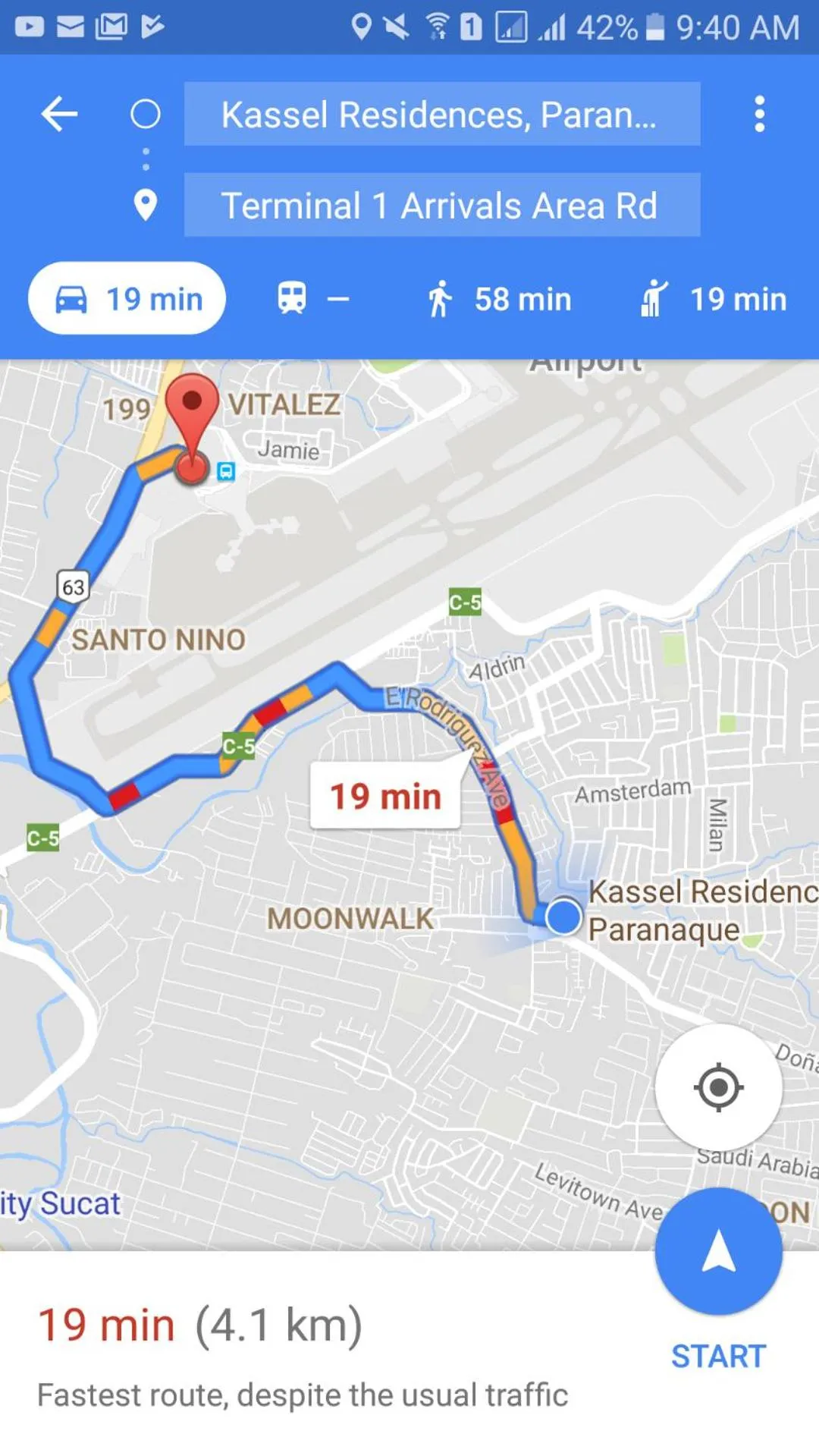Open the overflow menu with three dots
Viewport: 819px width, 1456px height.
pyautogui.click(x=759, y=115)
